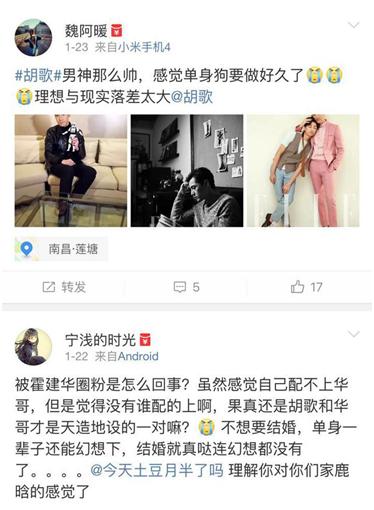Image resolution: width=374 pixels, height=510 pixels.
Task: View the black and white photo
Action: click(x=187, y=171)
